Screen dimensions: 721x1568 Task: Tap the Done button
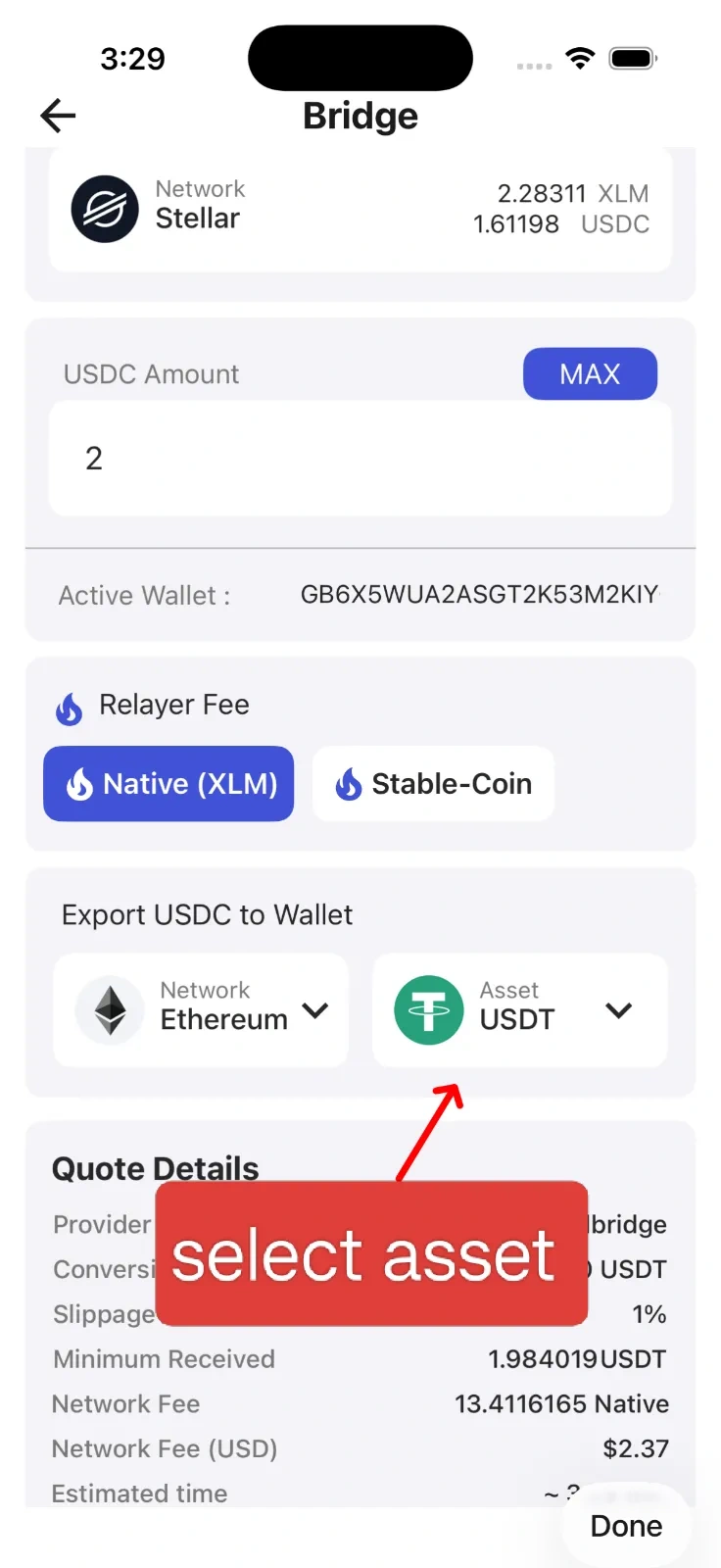(626, 1525)
